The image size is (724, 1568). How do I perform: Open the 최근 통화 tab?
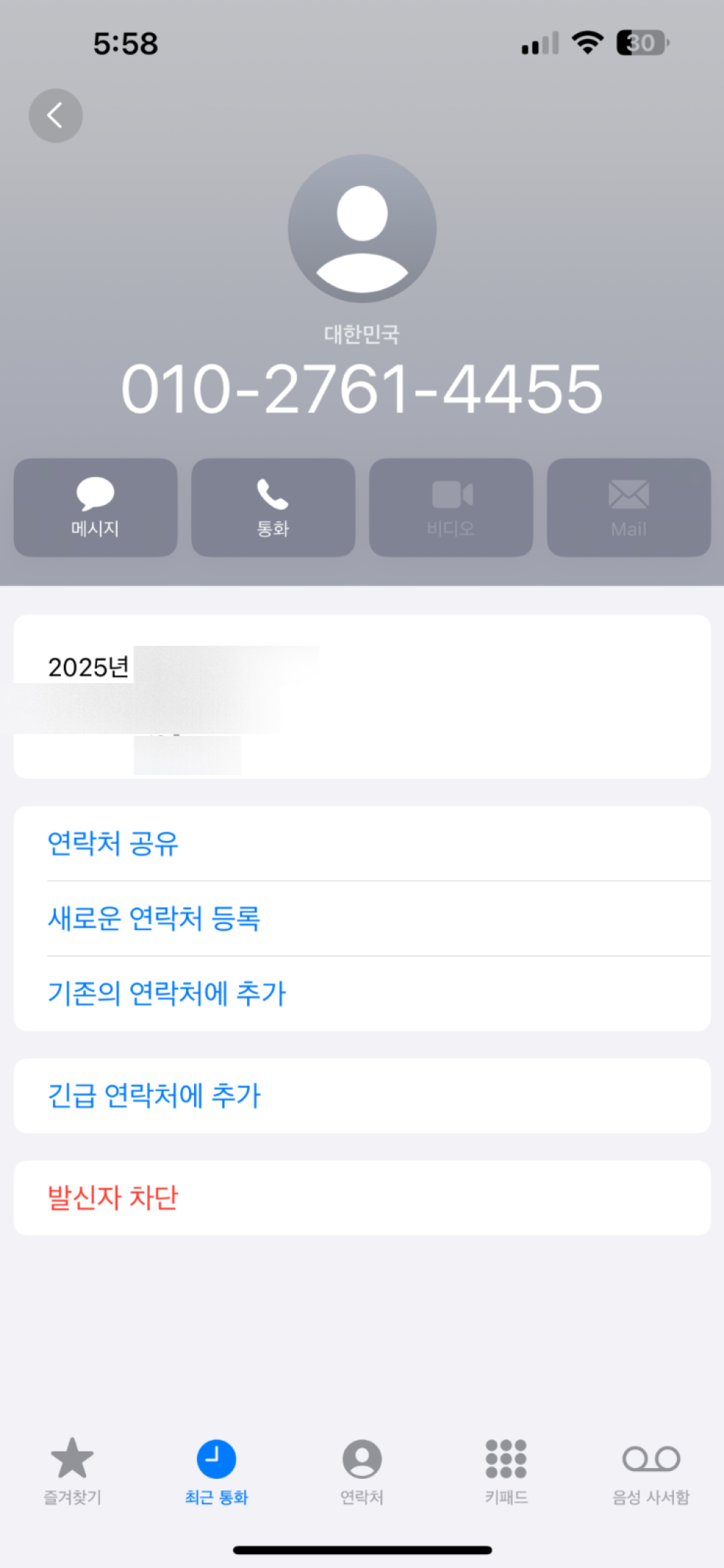216,1470
